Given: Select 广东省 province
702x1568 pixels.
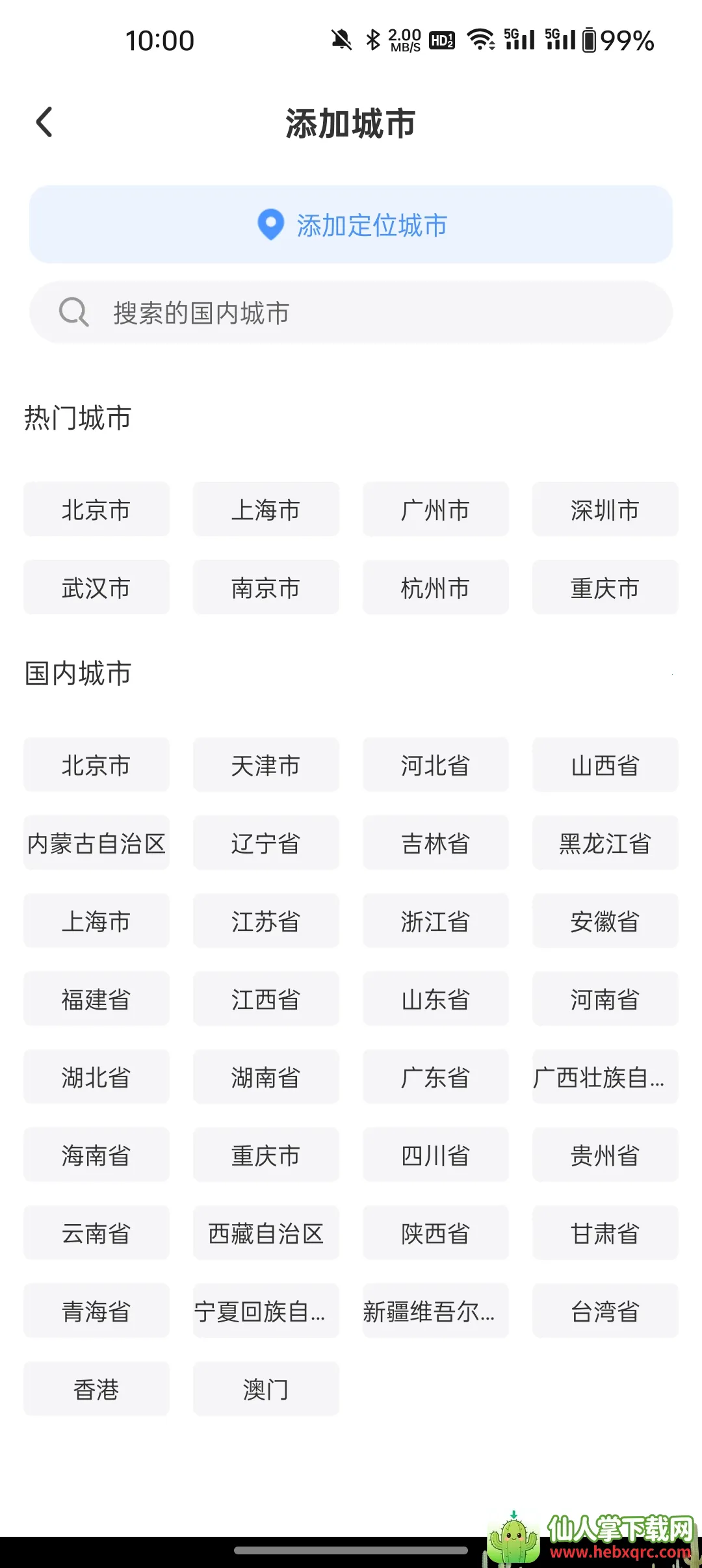Looking at the screenshot, I should (x=435, y=1077).
